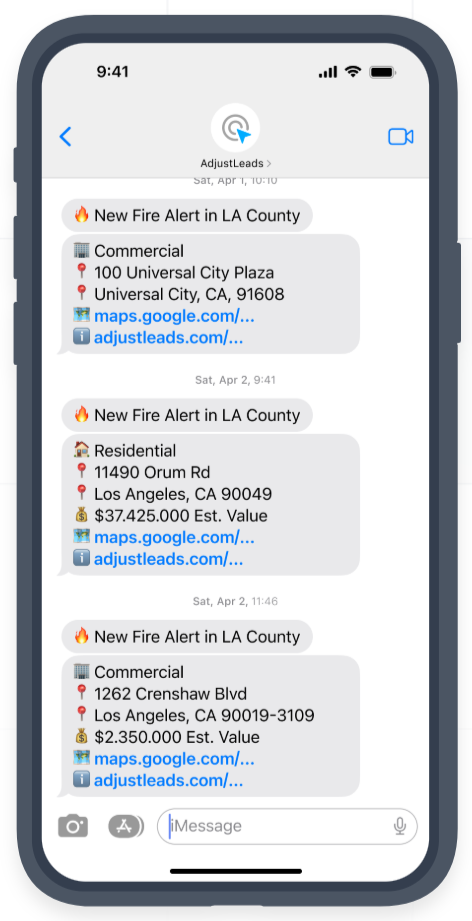Go back to the messages list
Screen dimensions: 472x921
[x=66, y=137]
